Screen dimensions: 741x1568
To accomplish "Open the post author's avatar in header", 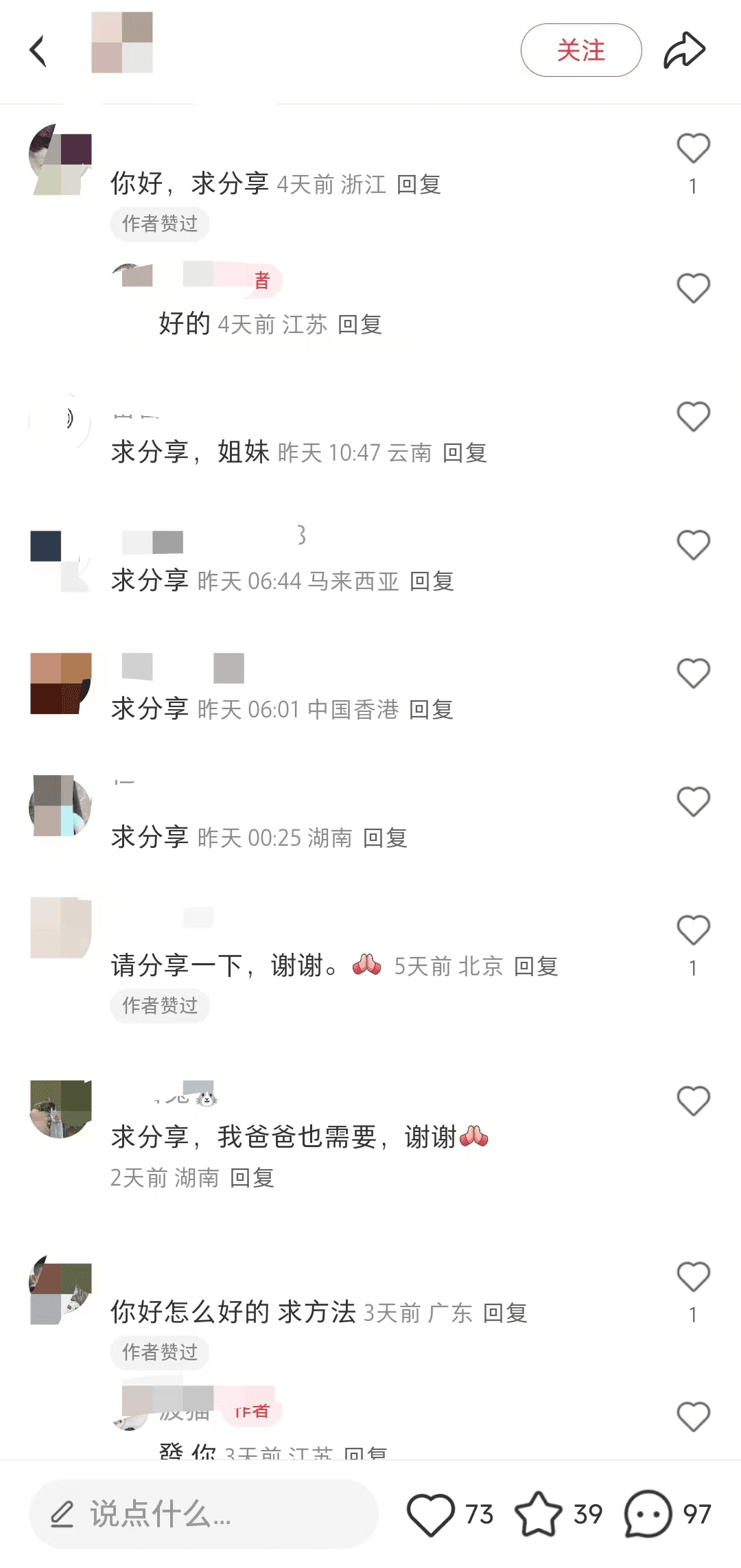I will coord(122,43).
